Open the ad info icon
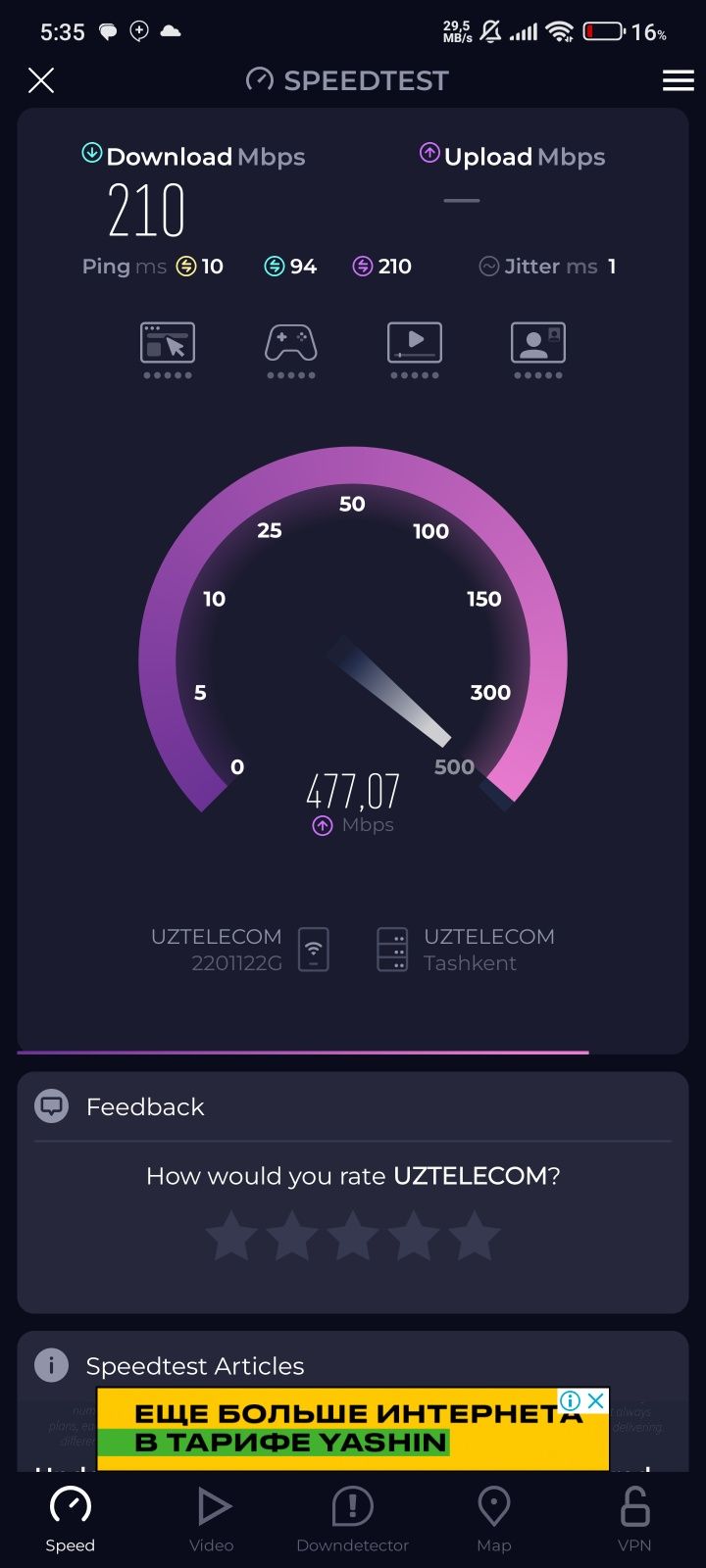This screenshot has height=1568, width=706. tap(571, 1401)
